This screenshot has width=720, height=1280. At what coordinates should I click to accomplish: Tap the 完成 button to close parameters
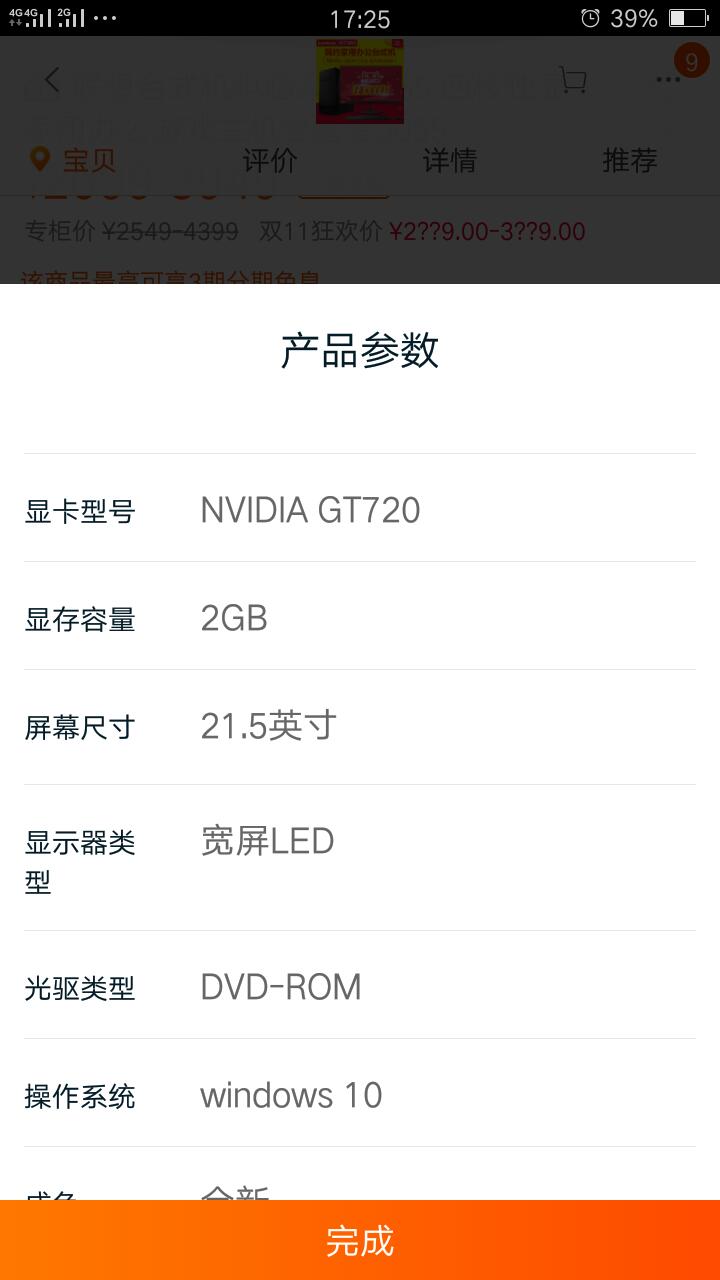click(x=360, y=1240)
